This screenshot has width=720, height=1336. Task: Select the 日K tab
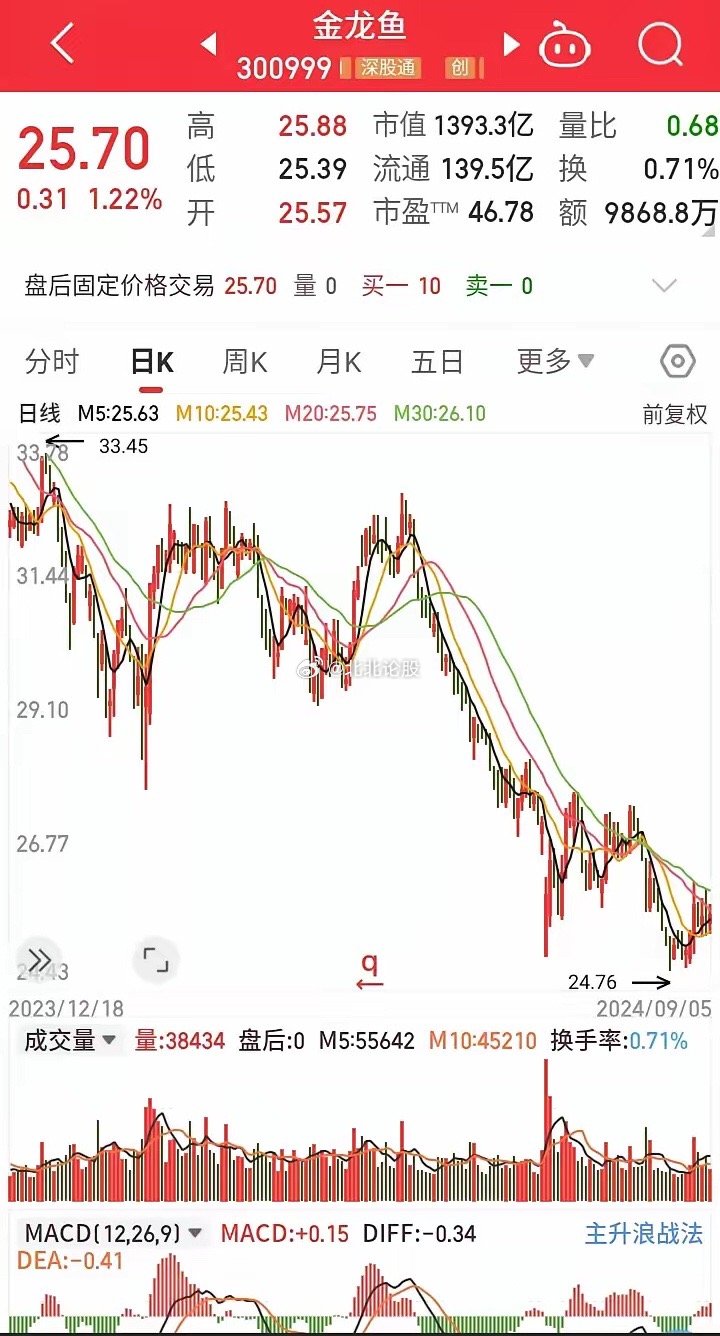[152, 362]
